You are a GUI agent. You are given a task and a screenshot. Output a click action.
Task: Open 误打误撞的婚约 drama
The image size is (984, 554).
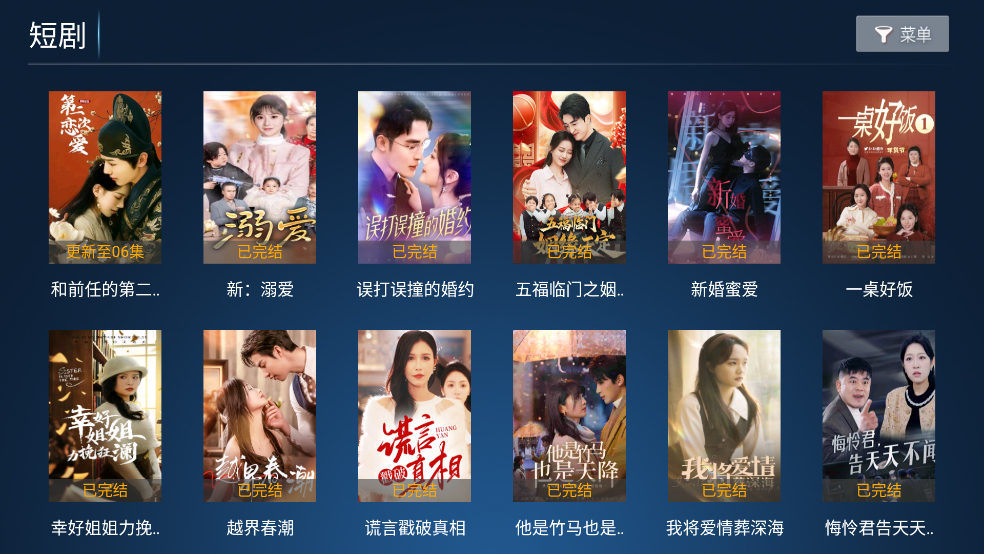[x=415, y=178]
